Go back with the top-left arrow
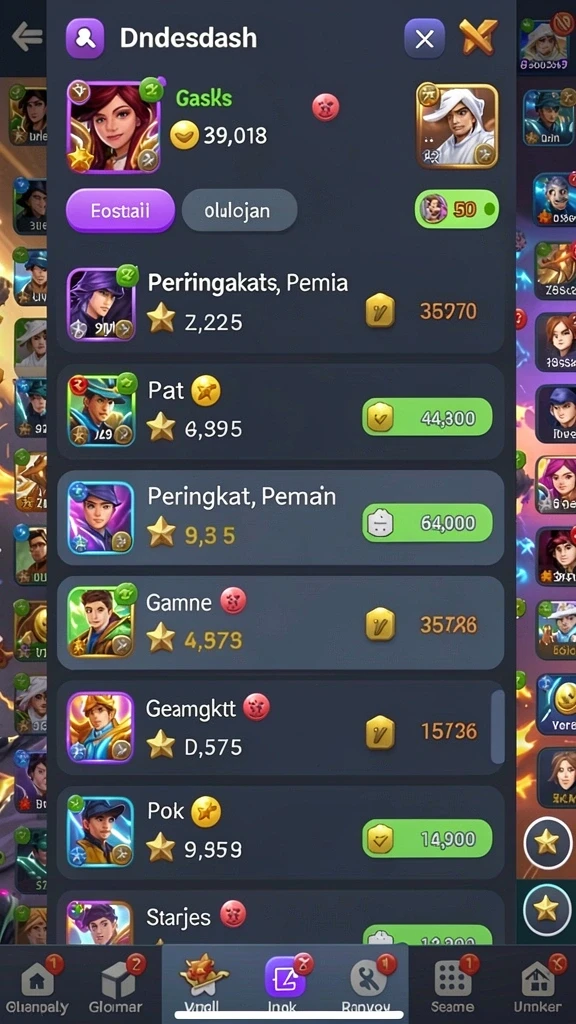The image size is (576, 1024). tap(27, 39)
